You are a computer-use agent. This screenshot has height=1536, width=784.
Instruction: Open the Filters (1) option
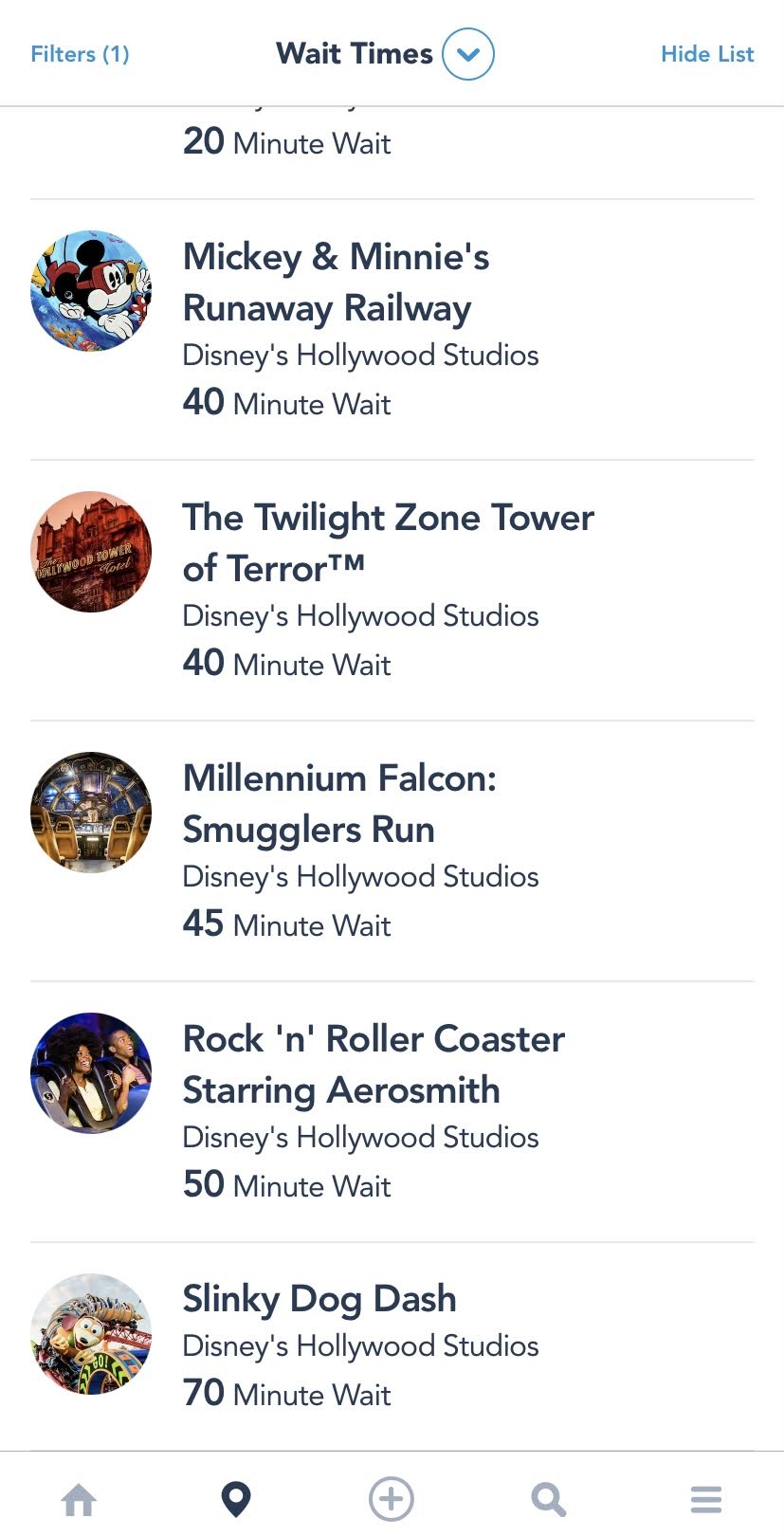(80, 54)
